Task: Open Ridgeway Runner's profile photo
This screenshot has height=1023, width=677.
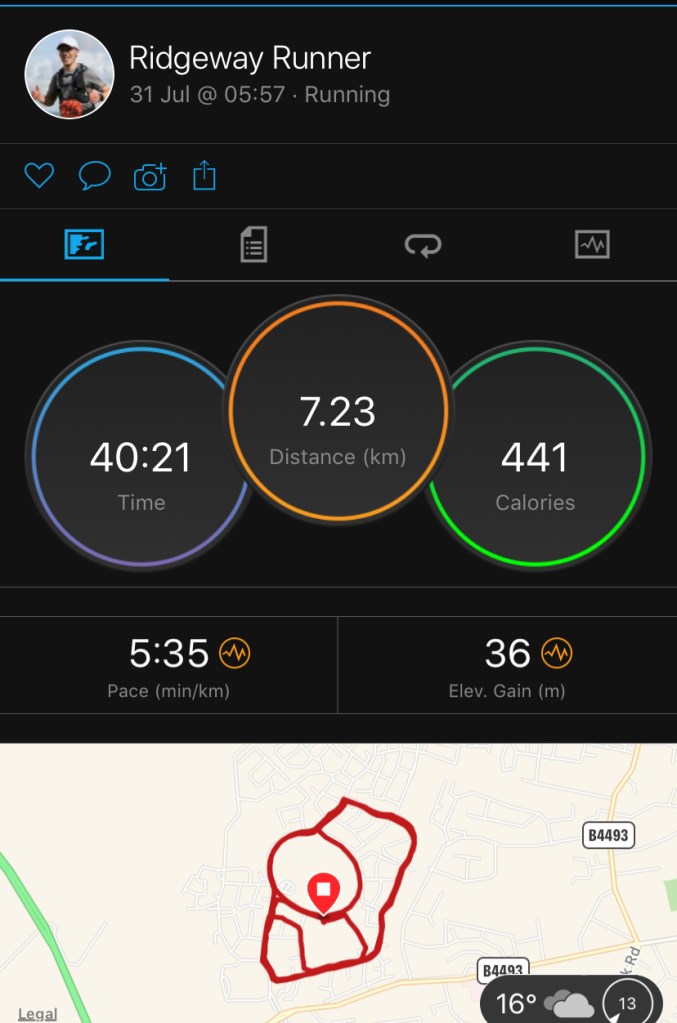Action: tap(69, 75)
